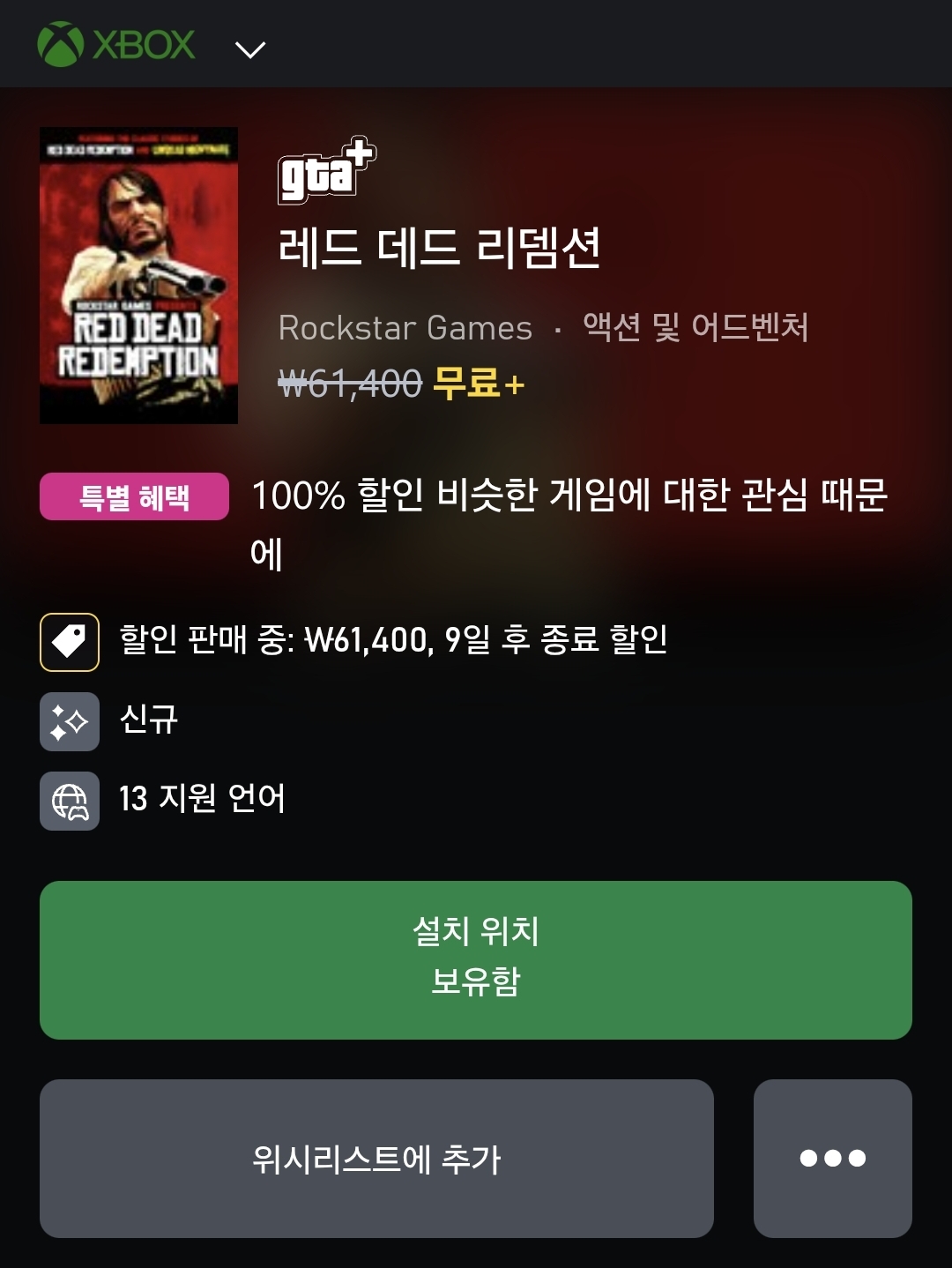Expand the Xbox header dropdown chevron

(250, 49)
